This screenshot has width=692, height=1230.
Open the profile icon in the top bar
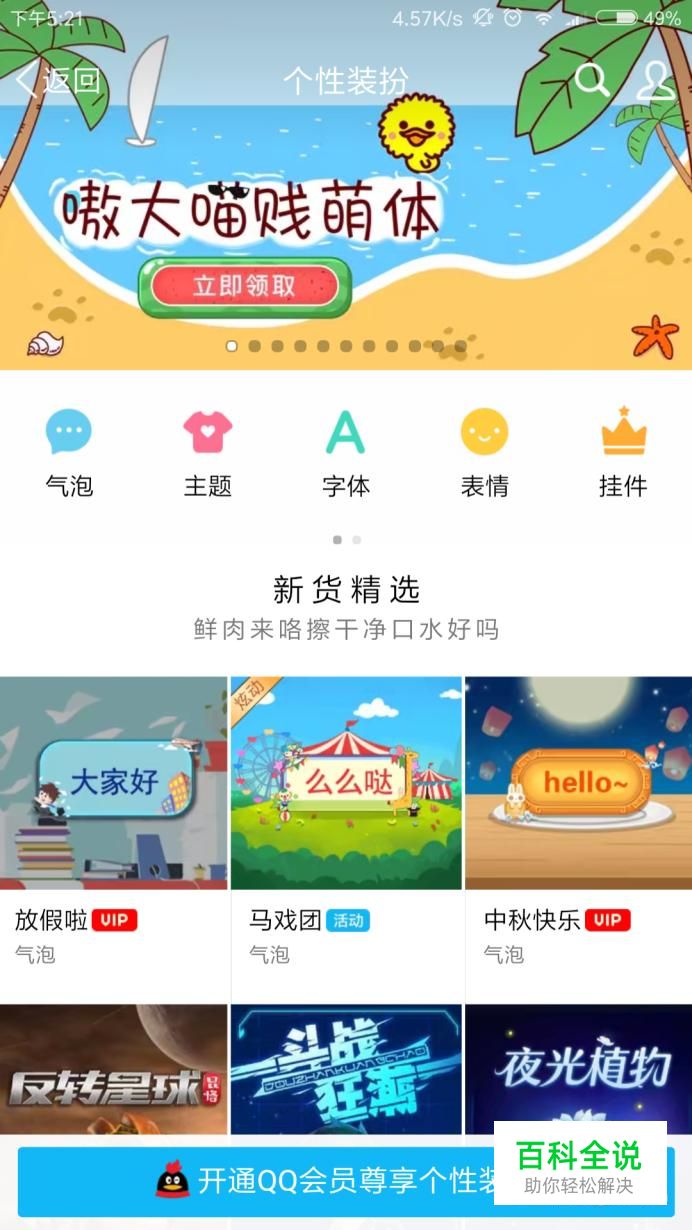coord(656,80)
